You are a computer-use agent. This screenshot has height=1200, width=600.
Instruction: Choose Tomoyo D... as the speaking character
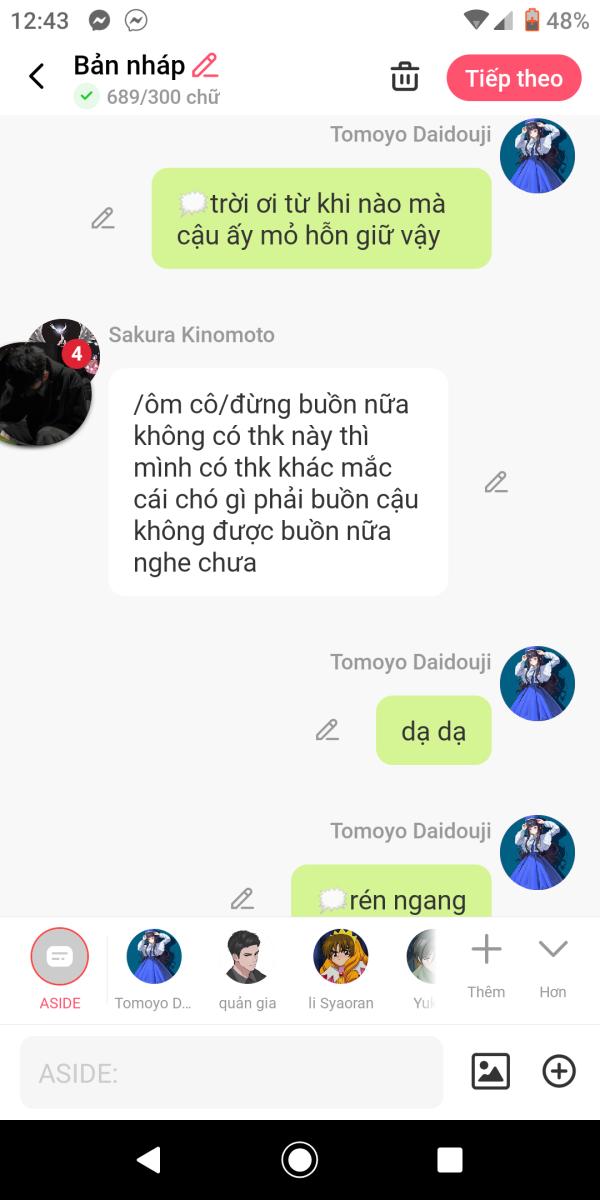coord(153,968)
